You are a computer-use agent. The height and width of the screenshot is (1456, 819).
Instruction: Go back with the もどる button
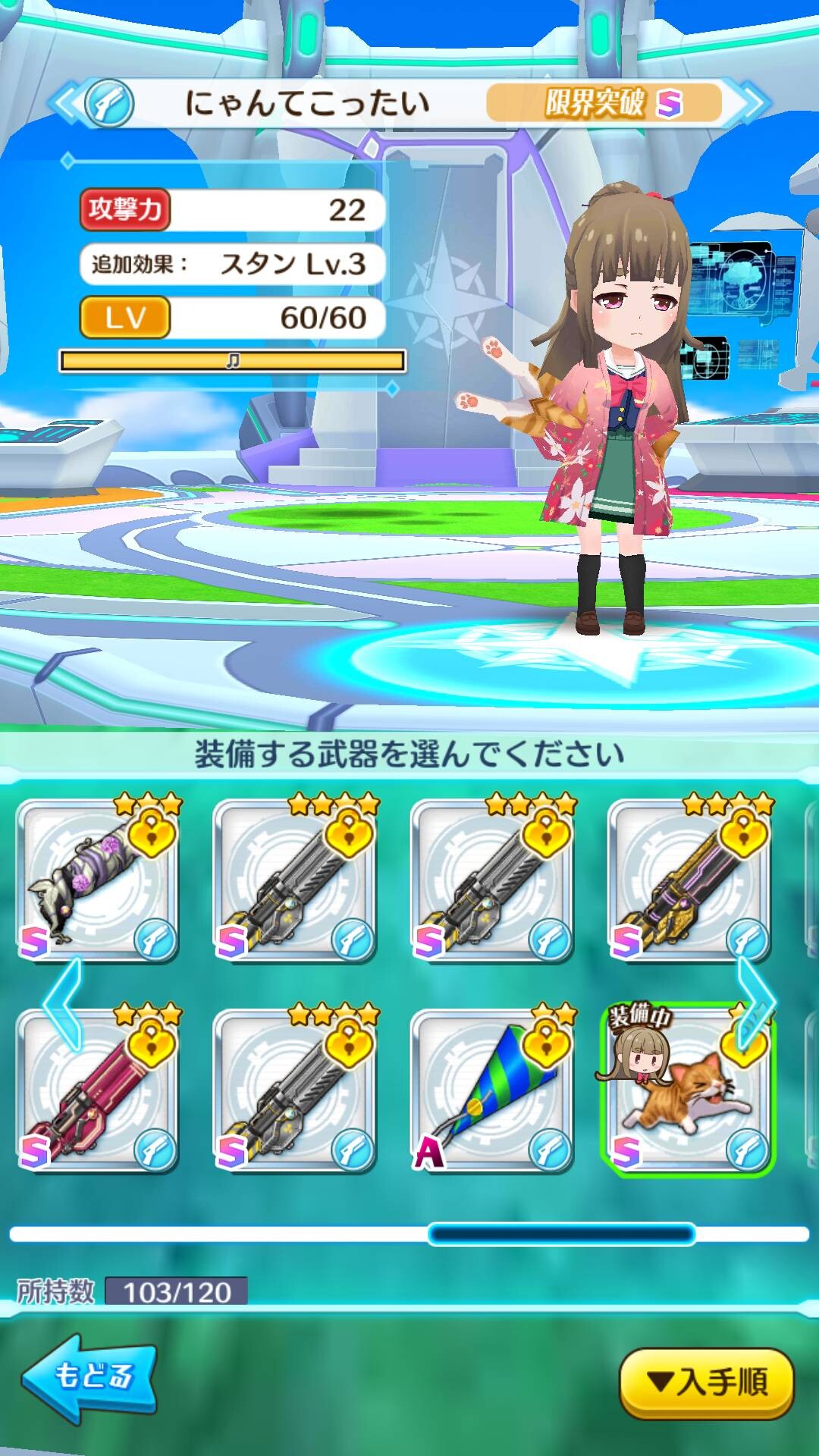tap(89, 1378)
